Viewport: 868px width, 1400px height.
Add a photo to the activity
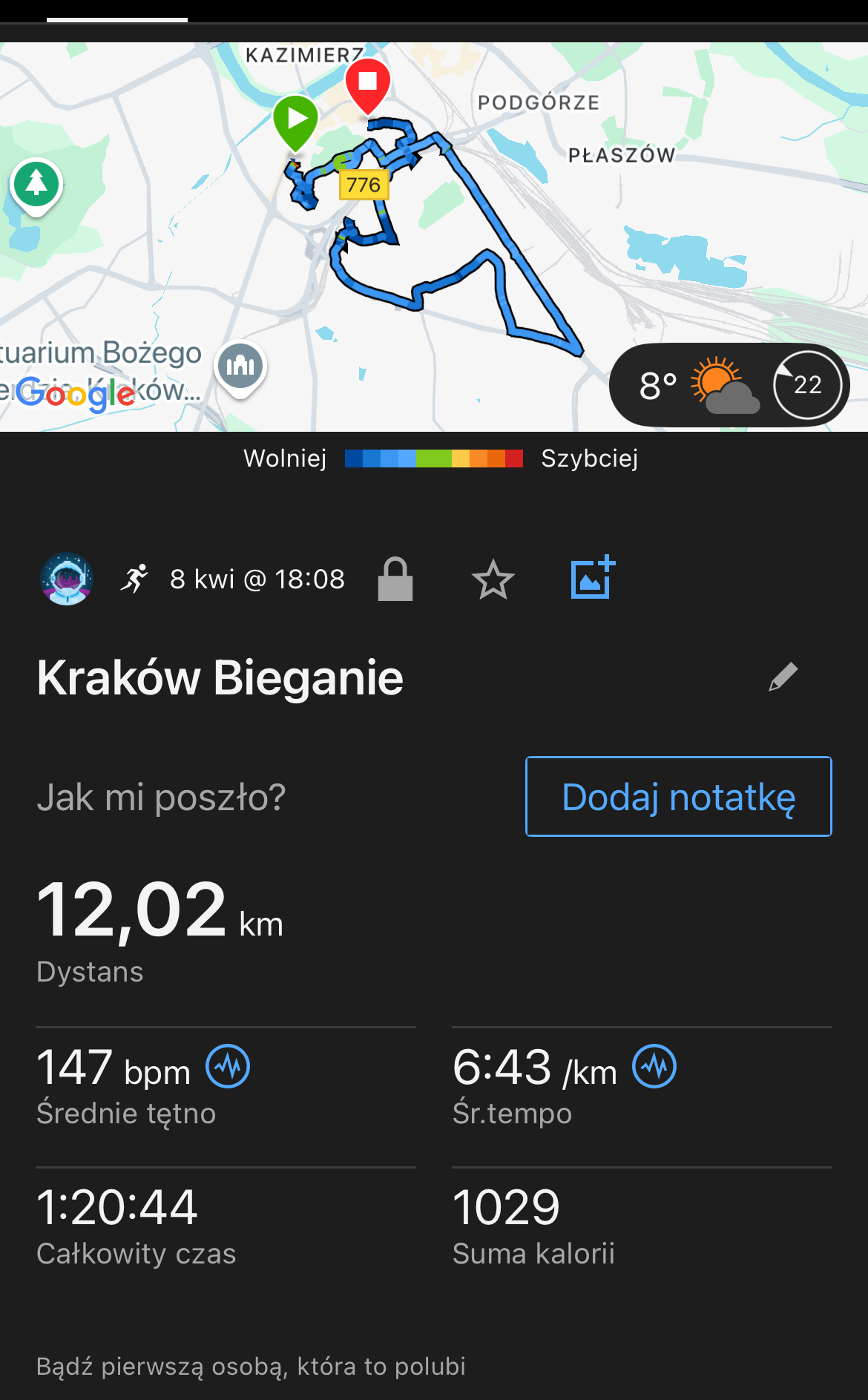point(593,578)
